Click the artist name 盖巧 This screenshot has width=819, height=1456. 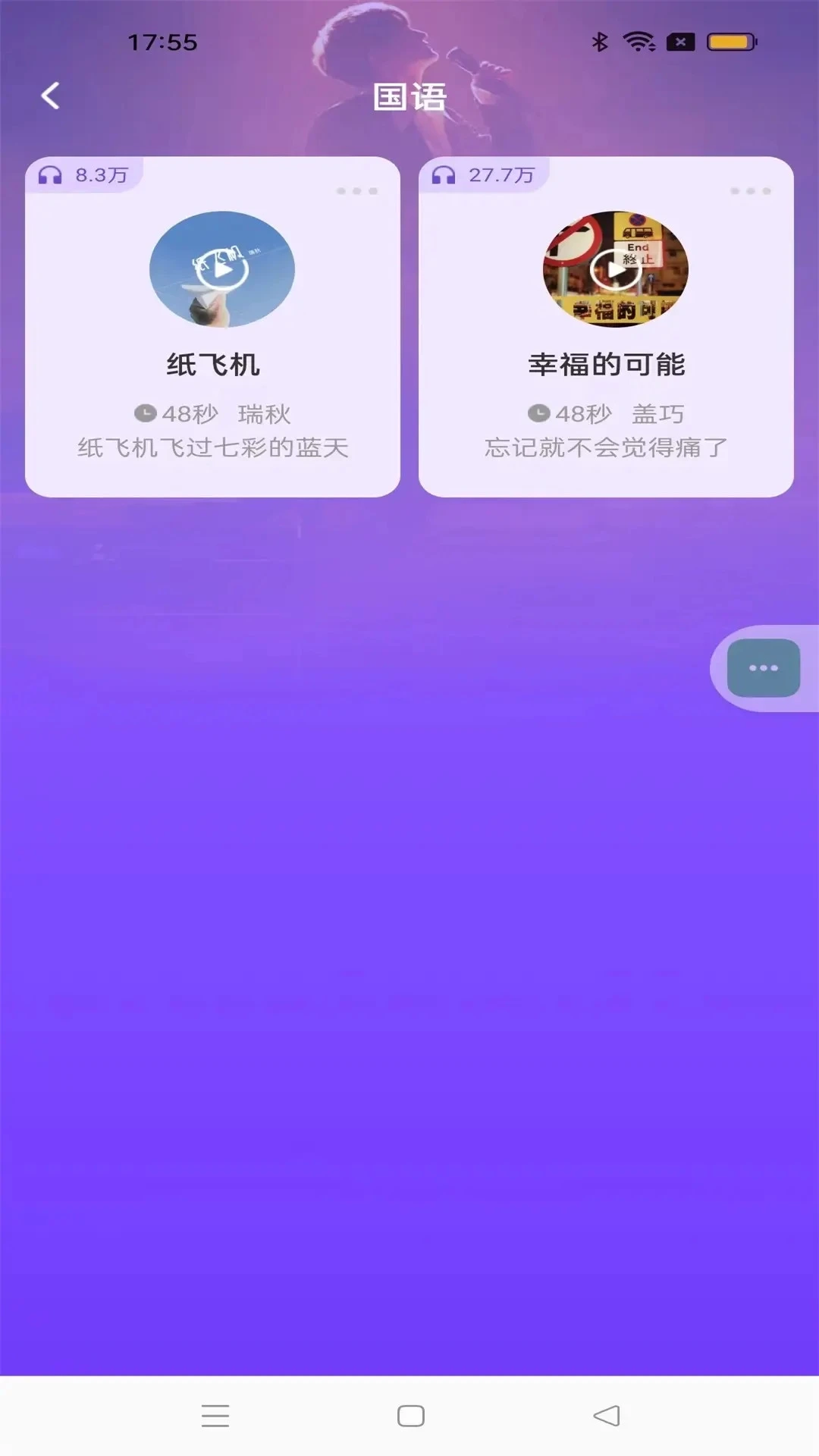pos(658,413)
